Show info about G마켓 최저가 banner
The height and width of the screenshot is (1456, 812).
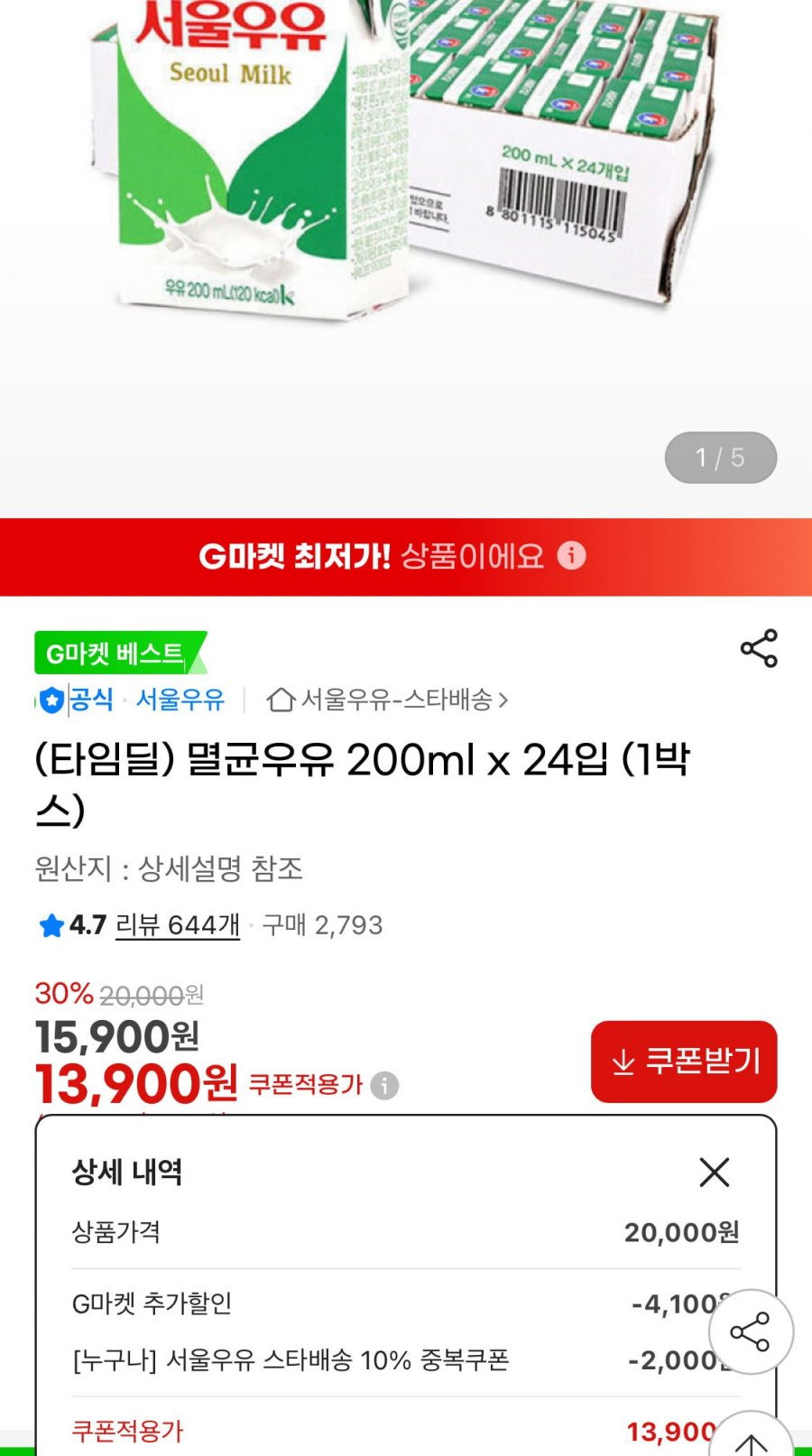(571, 555)
